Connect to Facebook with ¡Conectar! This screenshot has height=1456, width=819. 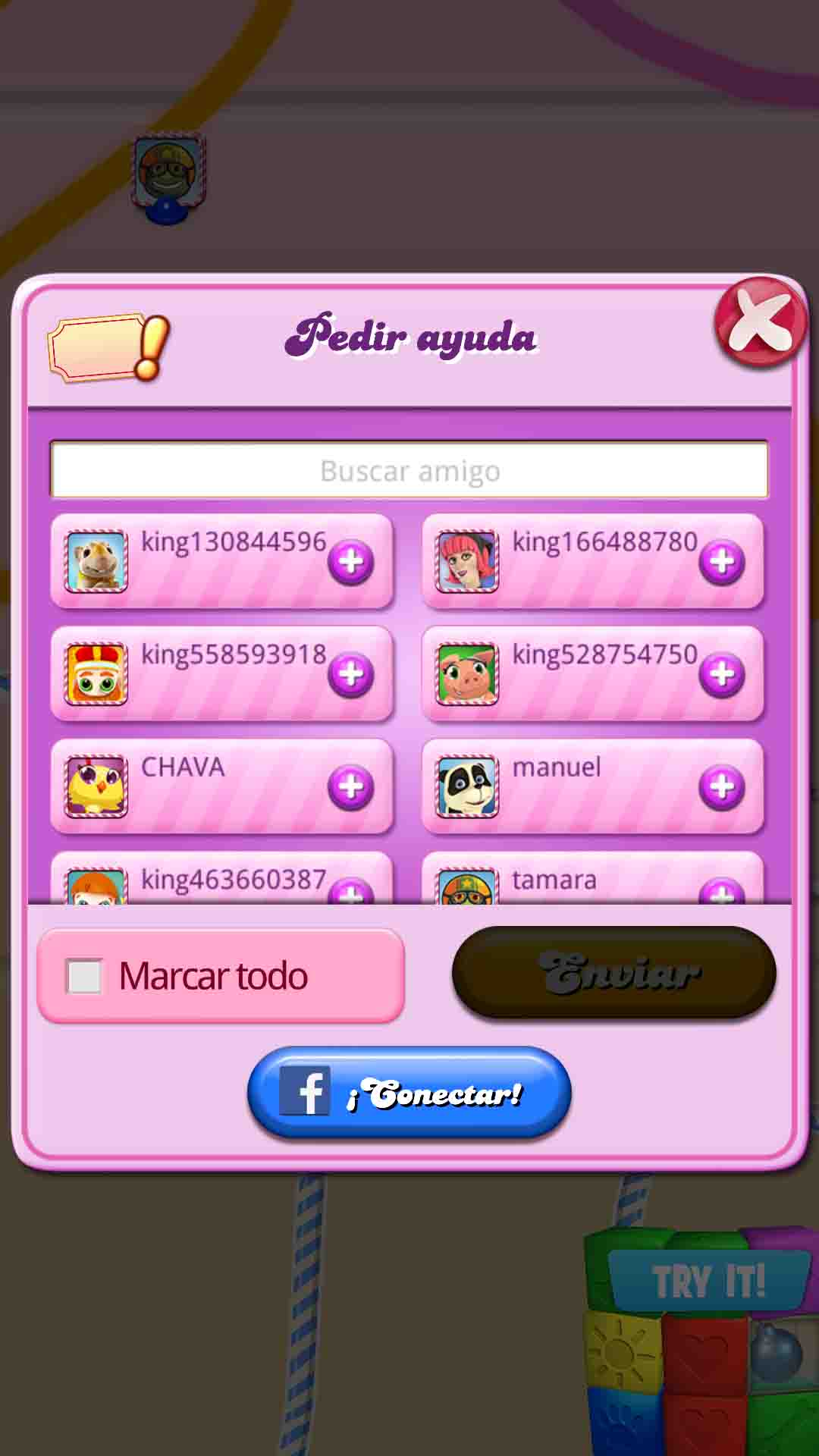pos(409,1093)
